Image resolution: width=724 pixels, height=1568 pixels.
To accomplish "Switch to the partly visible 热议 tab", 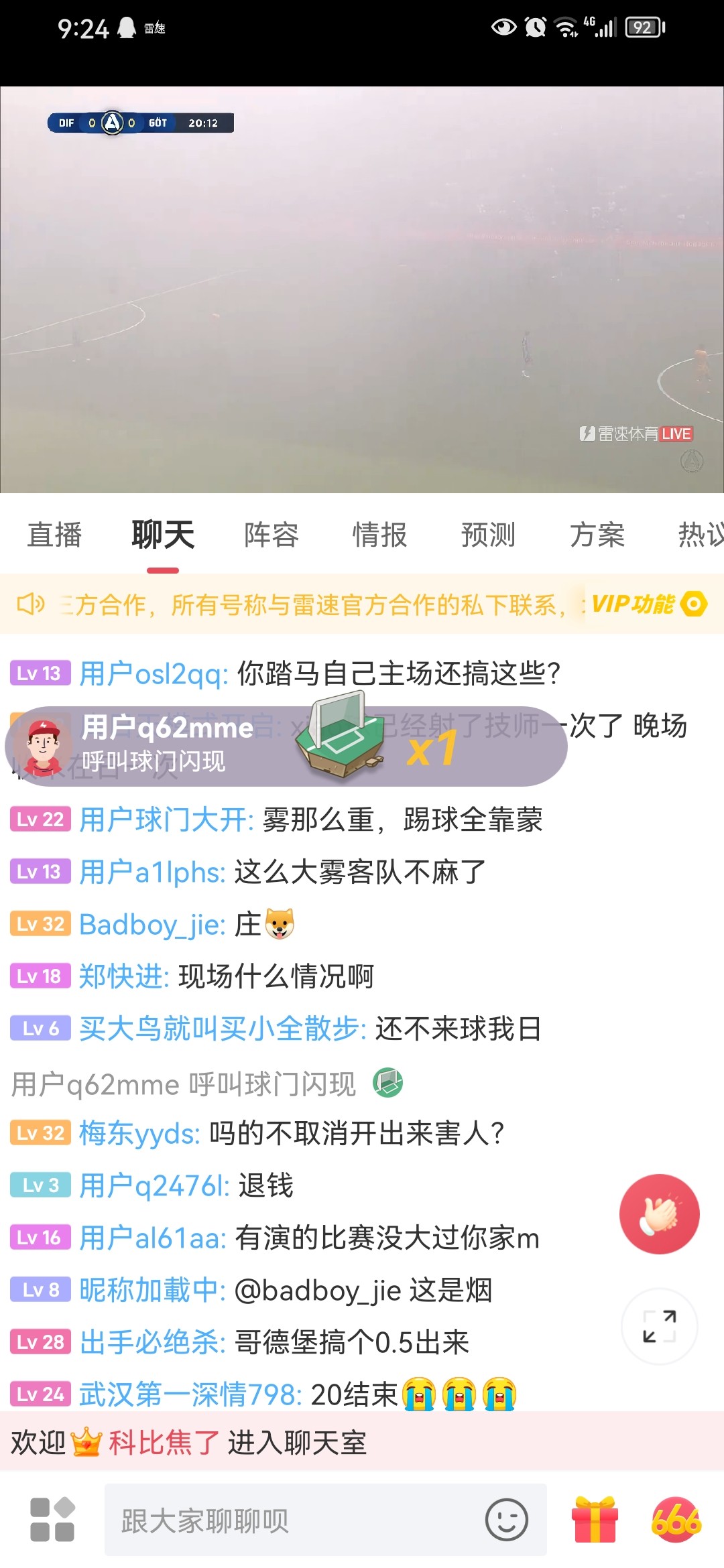I will (x=701, y=535).
